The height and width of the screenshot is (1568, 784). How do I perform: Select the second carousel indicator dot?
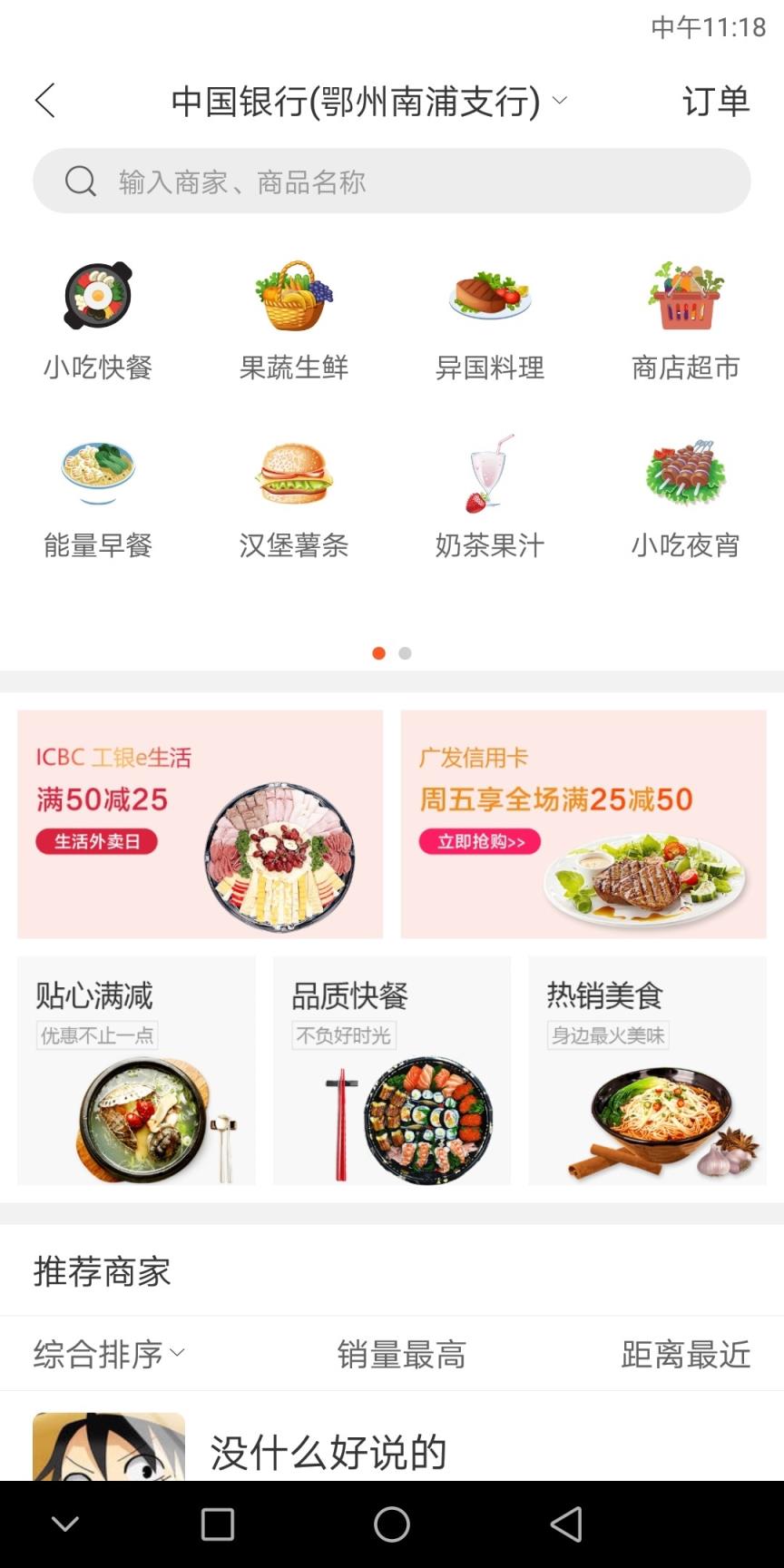pos(405,652)
